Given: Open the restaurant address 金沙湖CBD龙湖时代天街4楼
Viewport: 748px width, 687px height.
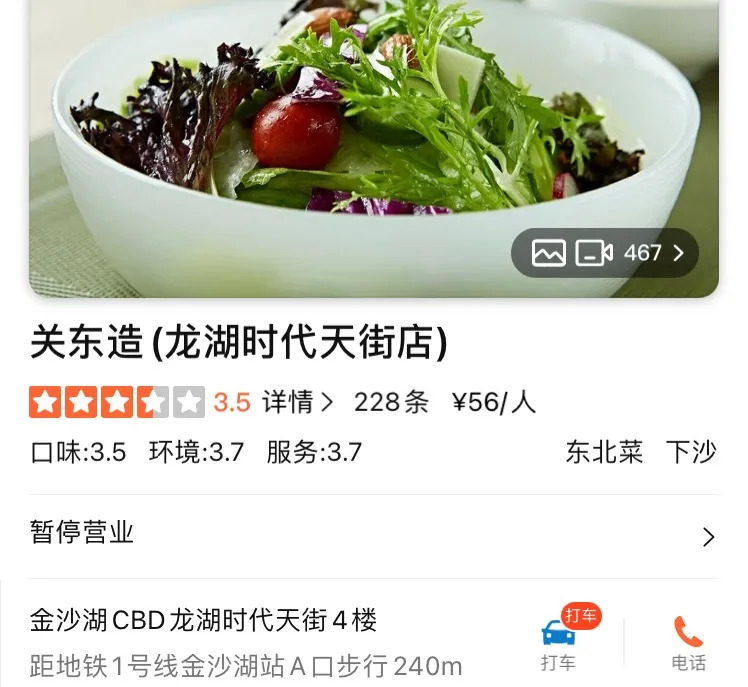Looking at the screenshot, I should pyautogui.click(x=204, y=620).
